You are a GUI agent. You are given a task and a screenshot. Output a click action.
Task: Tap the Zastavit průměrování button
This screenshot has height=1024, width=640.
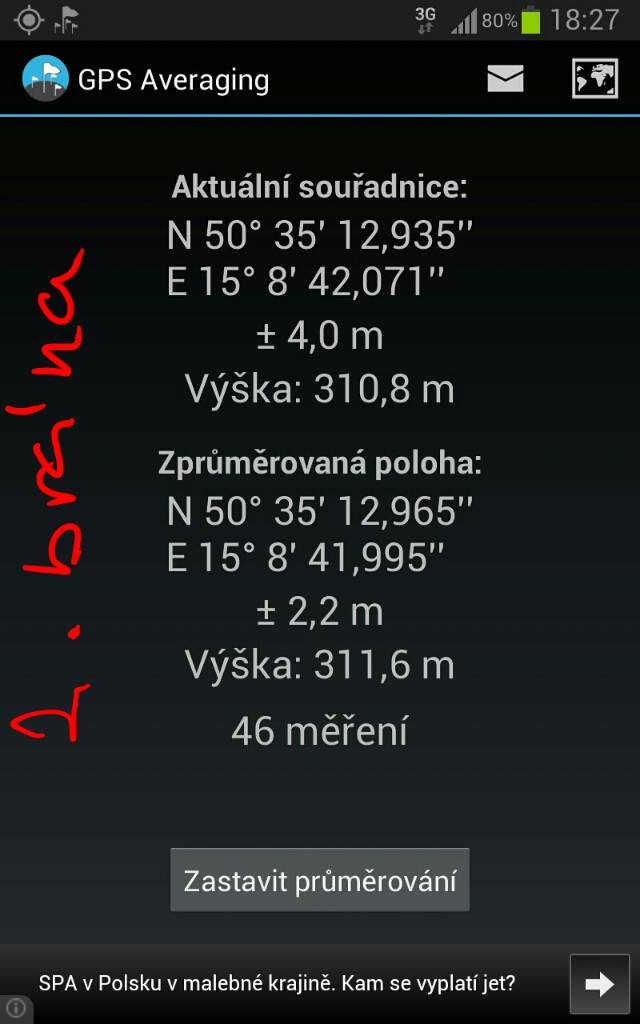pyautogui.click(x=320, y=880)
